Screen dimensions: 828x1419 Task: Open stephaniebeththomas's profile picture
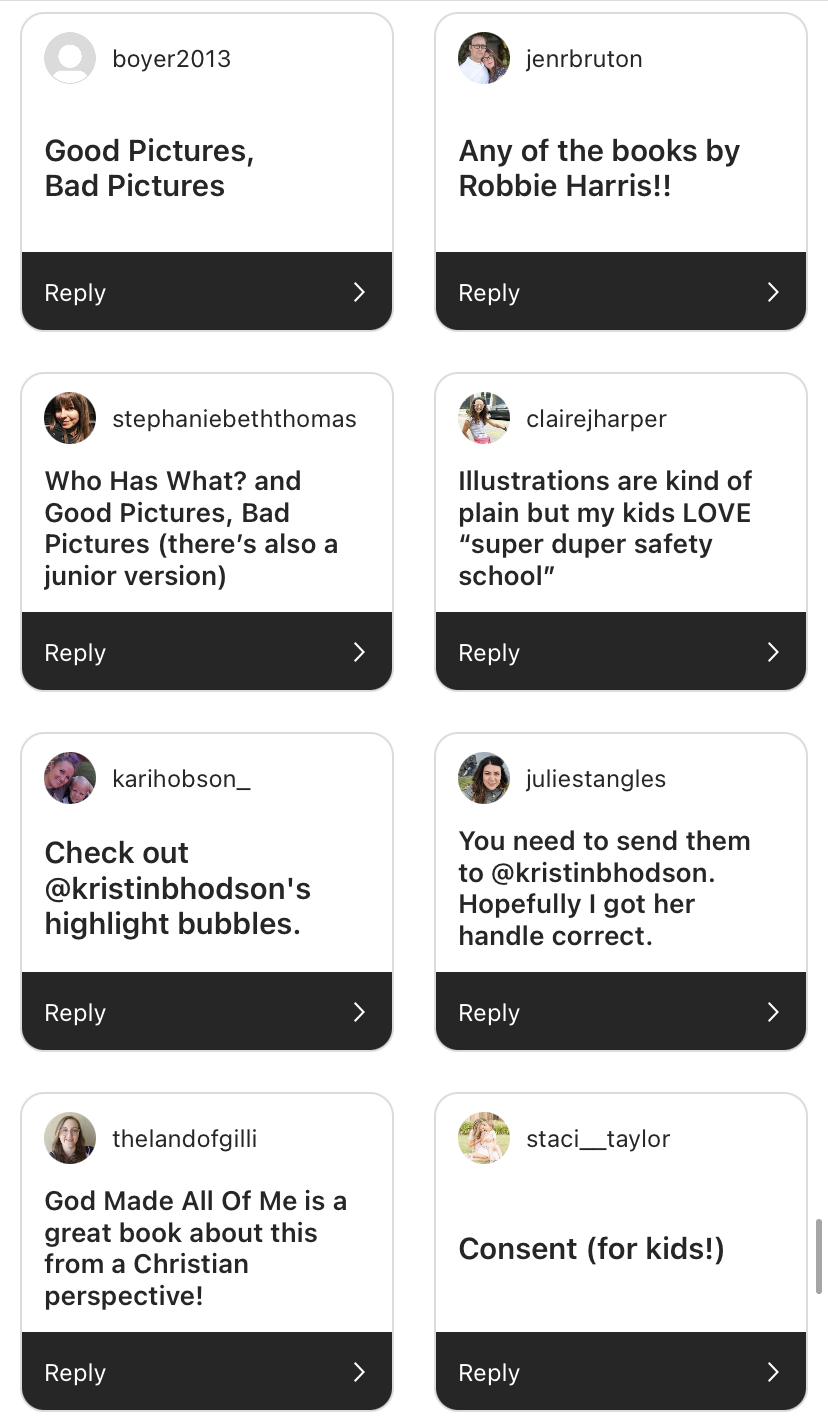pos(70,418)
